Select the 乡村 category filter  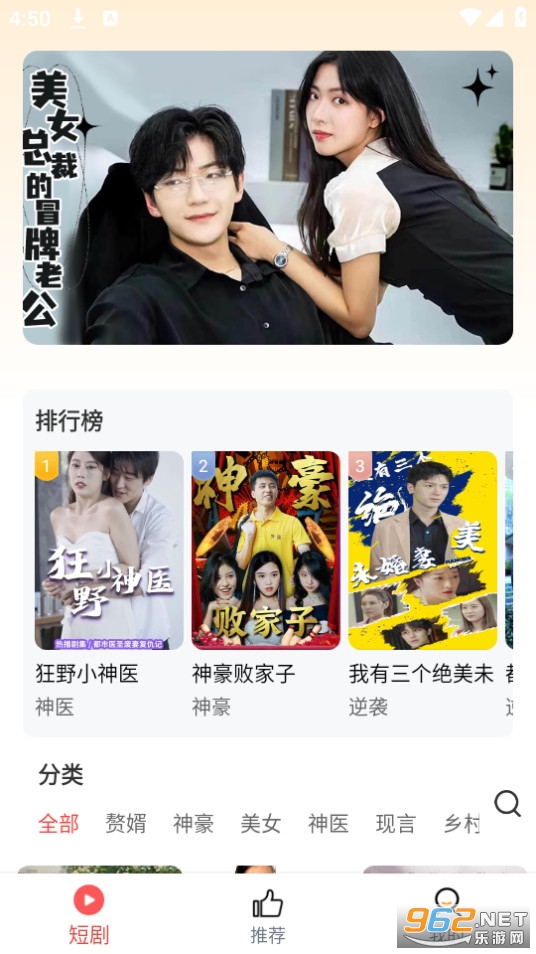462,824
